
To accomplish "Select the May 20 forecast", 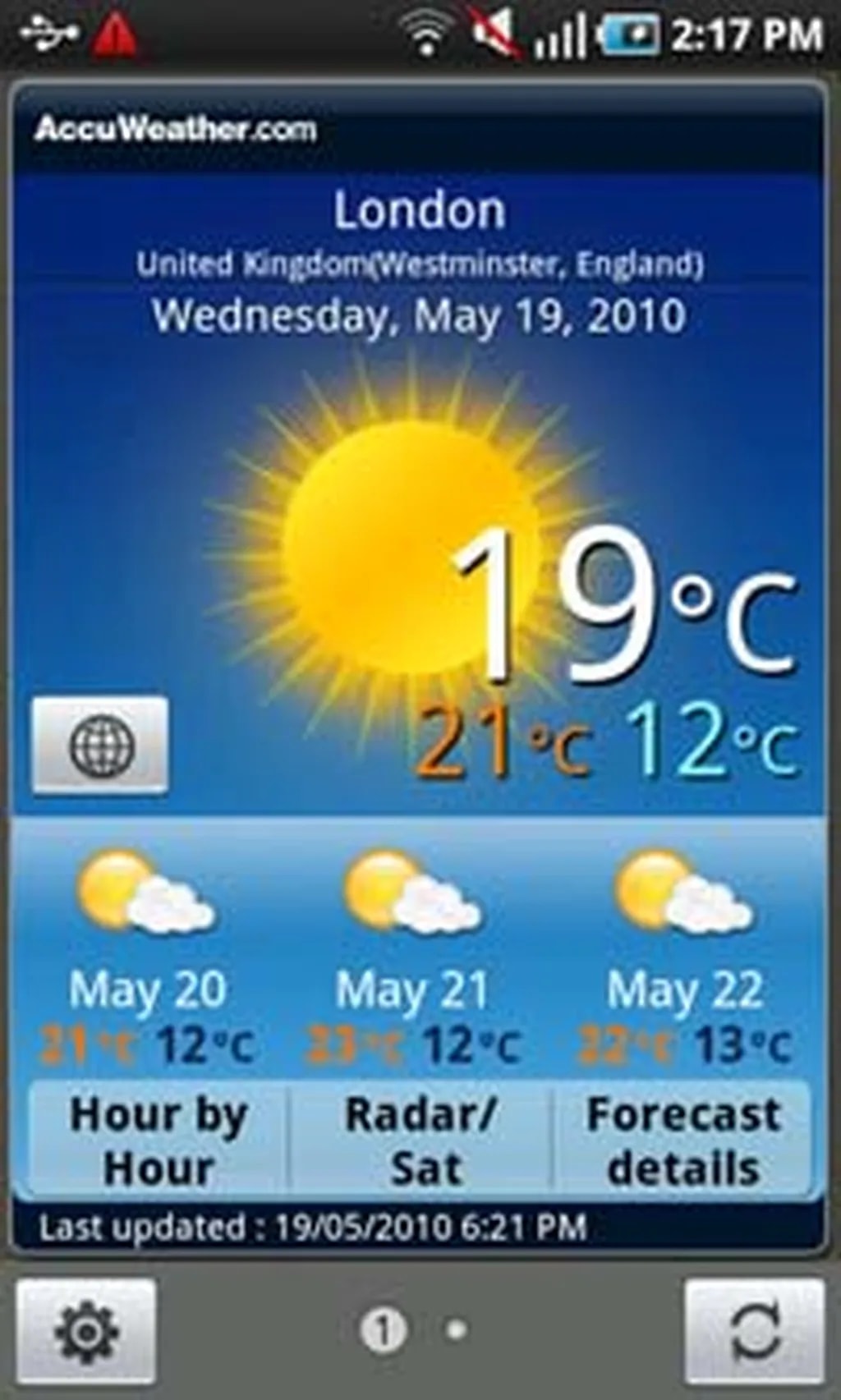I will [146, 952].
